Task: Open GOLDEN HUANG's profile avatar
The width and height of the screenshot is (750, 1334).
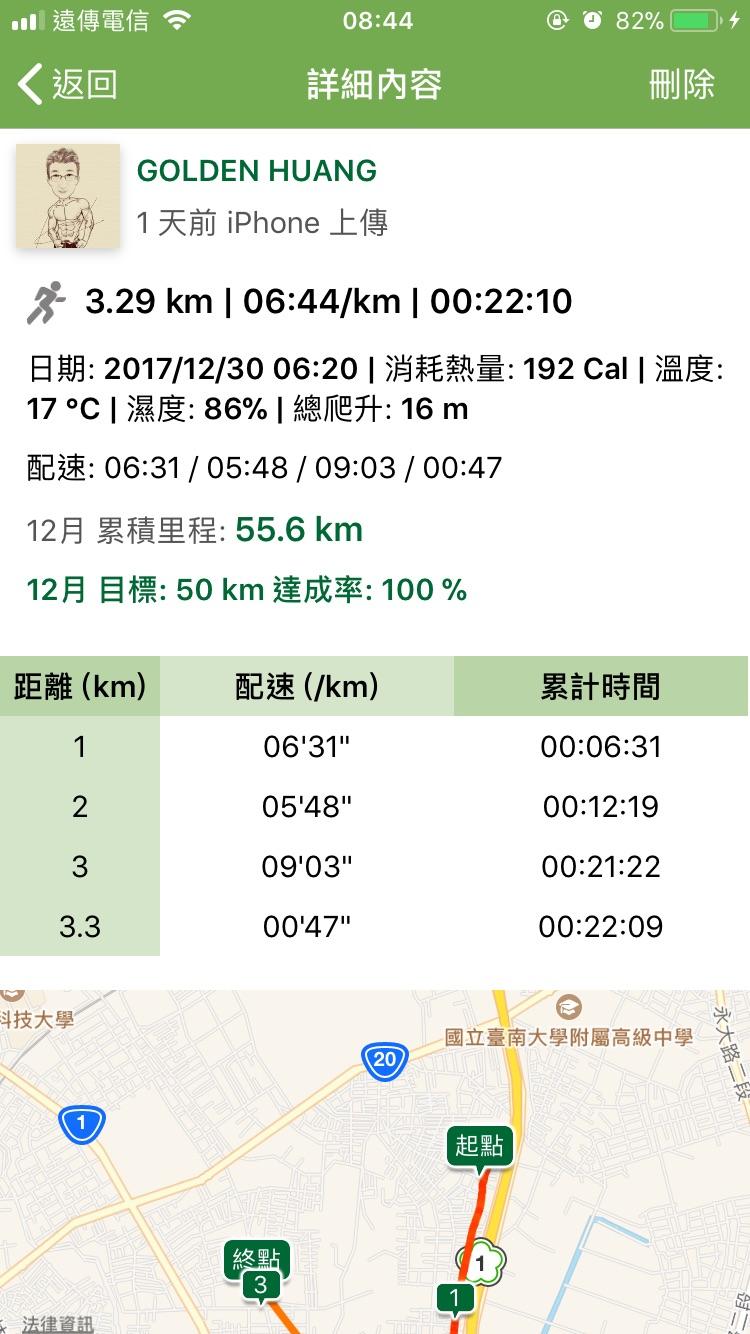Action: 68,196
